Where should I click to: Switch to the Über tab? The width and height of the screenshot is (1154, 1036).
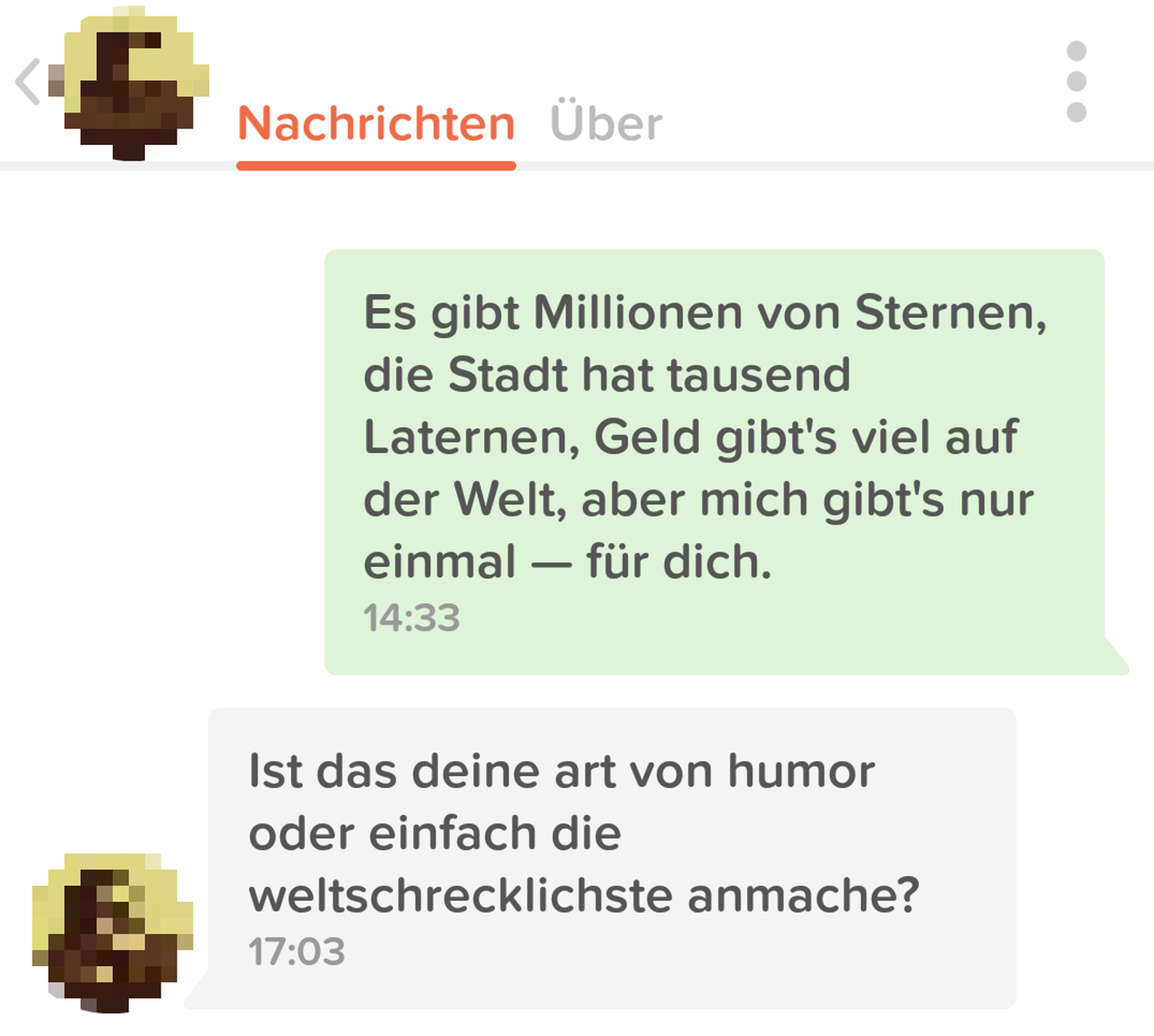point(606,123)
